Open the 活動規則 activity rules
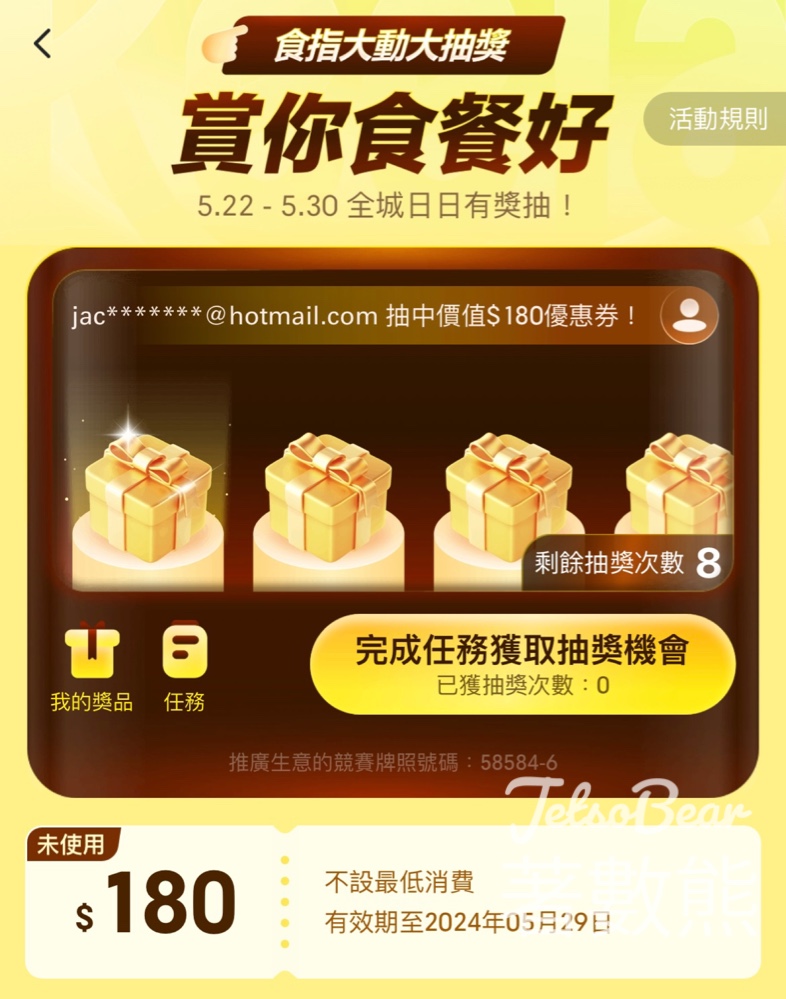The width and height of the screenshot is (786, 999). coord(717,120)
